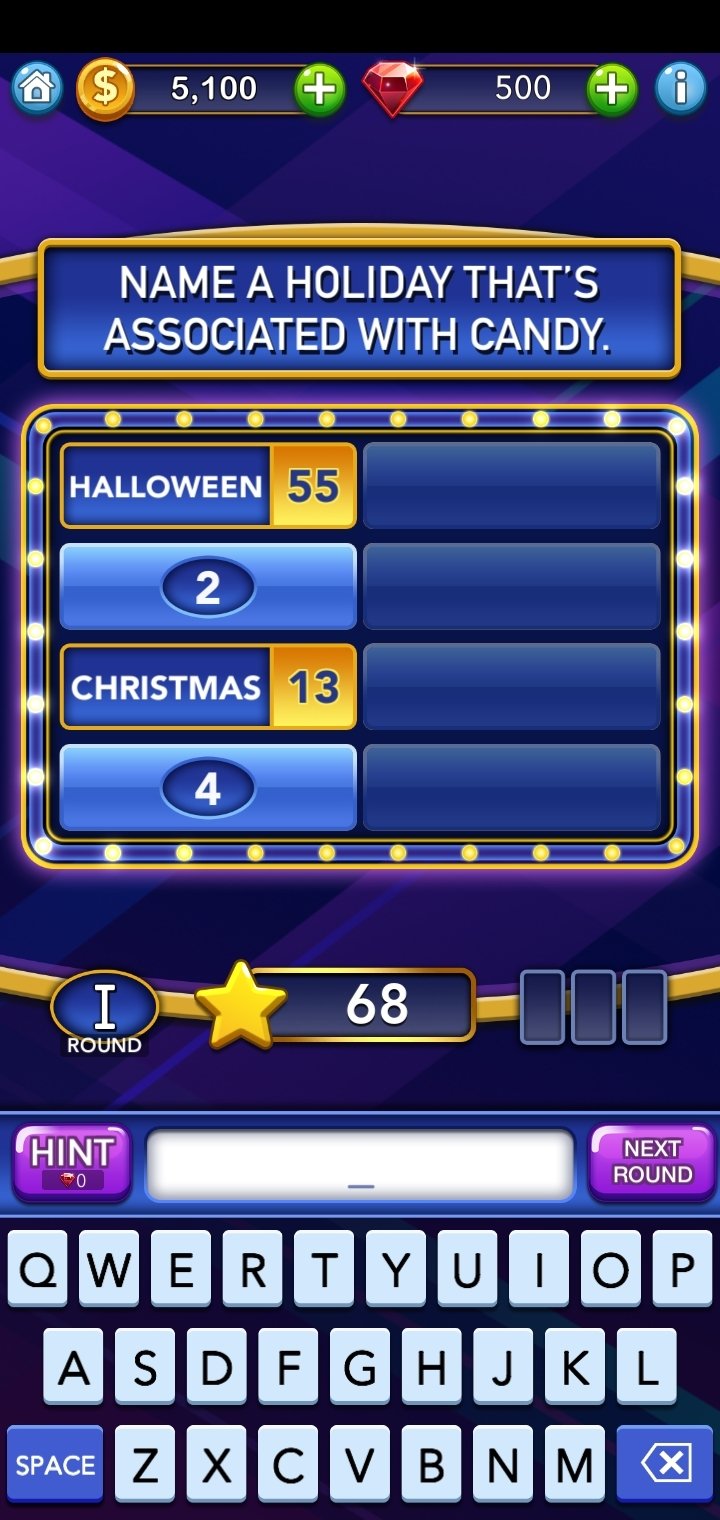Image resolution: width=720 pixels, height=1520 pixels.
Task: Skip to Next Round
Action: (x=652, y=1162)
